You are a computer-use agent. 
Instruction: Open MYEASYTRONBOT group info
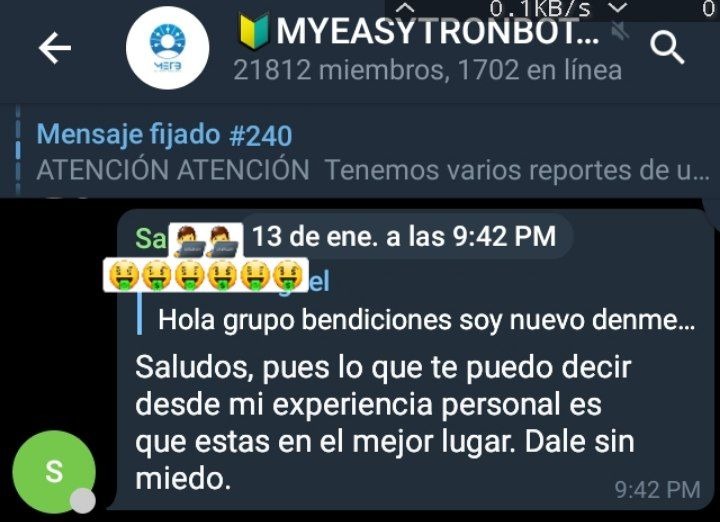420,50
